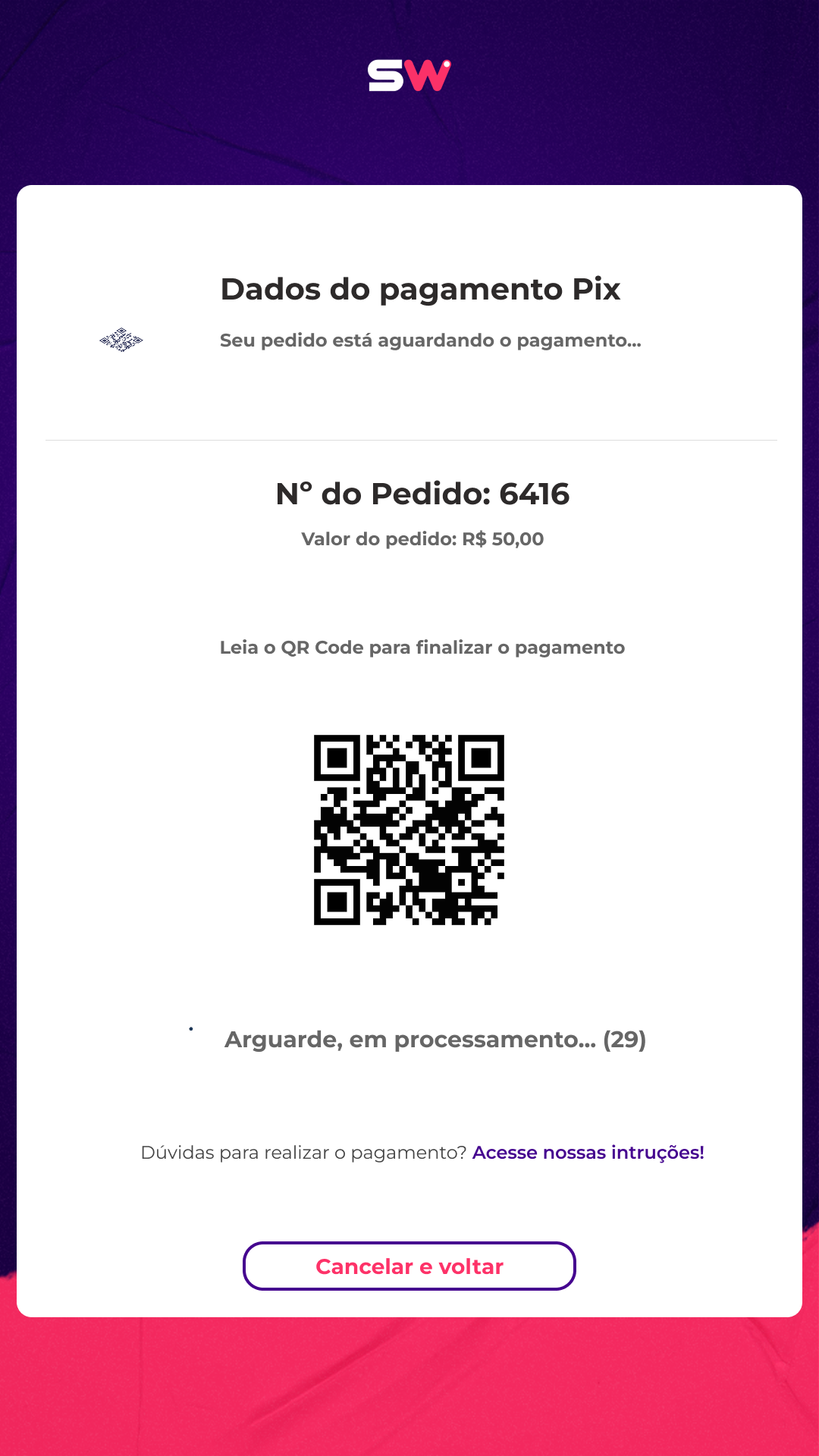This screenshot has width=819, height=1456.
Task: Open the 'Acesse nossas intruções!' link
Action: (588, 1153)
